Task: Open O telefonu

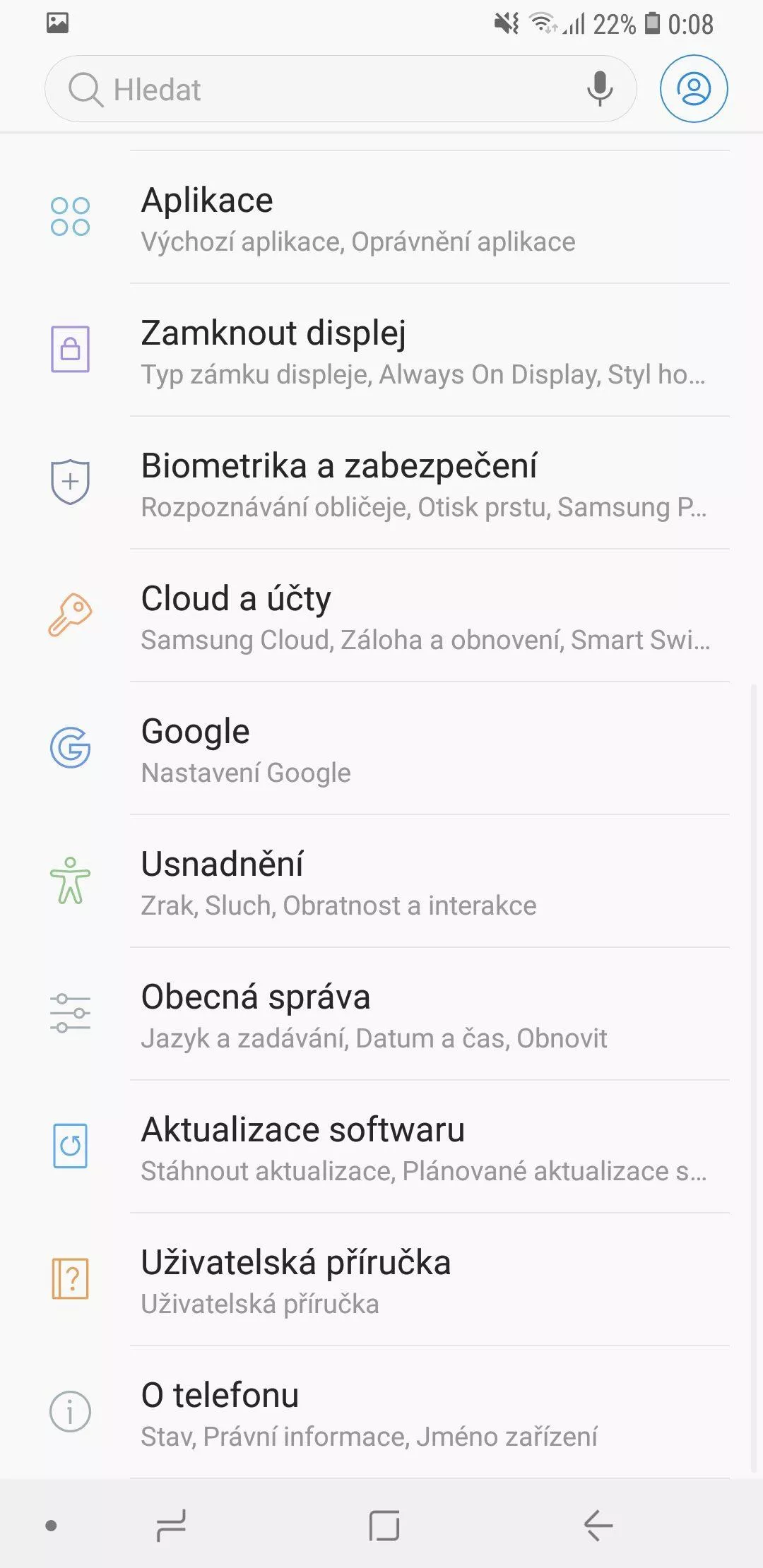Action: pos(381,1413)
